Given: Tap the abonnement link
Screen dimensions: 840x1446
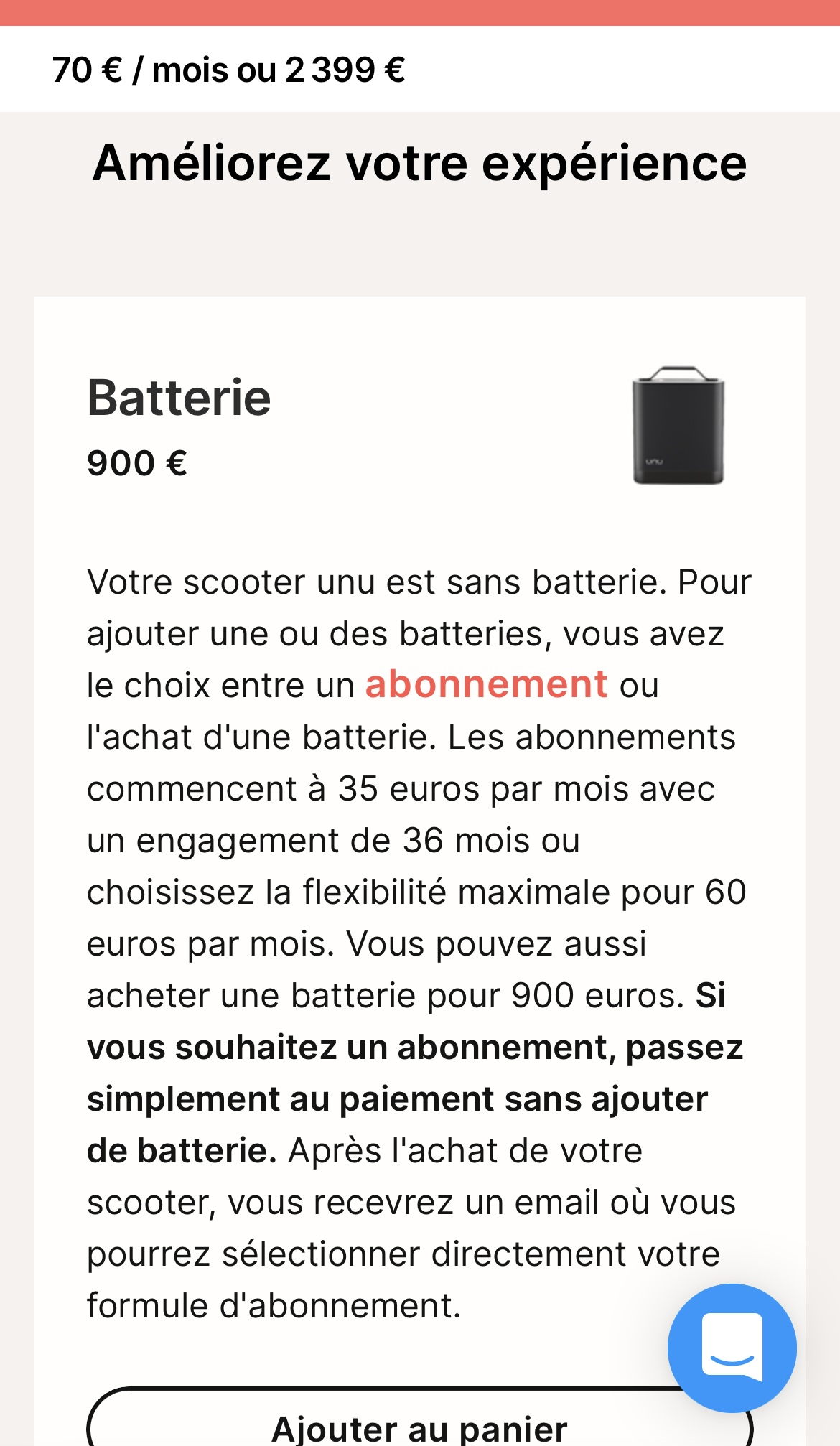Looking at the screenshot, I should 486,684.
